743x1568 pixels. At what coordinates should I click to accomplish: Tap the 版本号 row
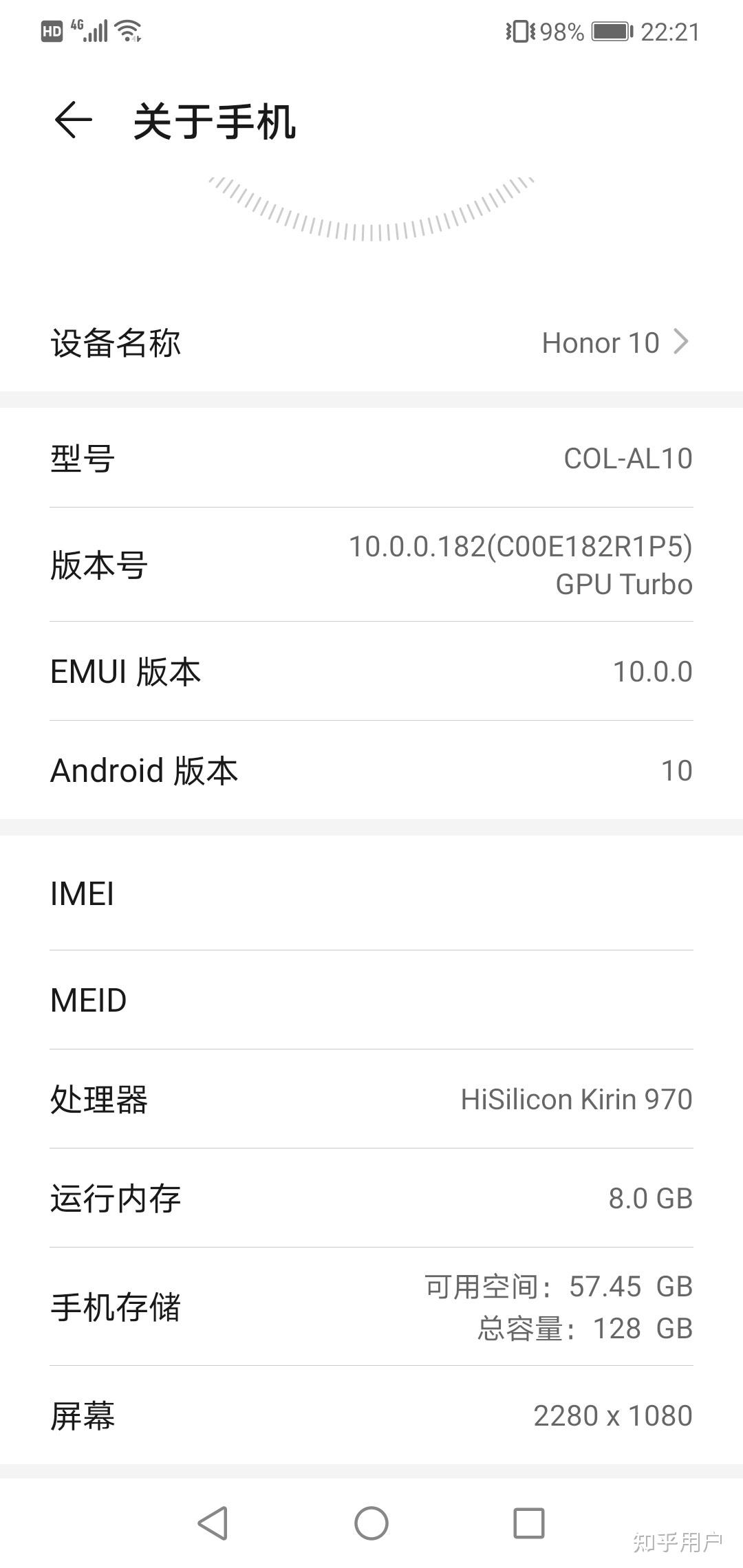[x=371, y=565]
